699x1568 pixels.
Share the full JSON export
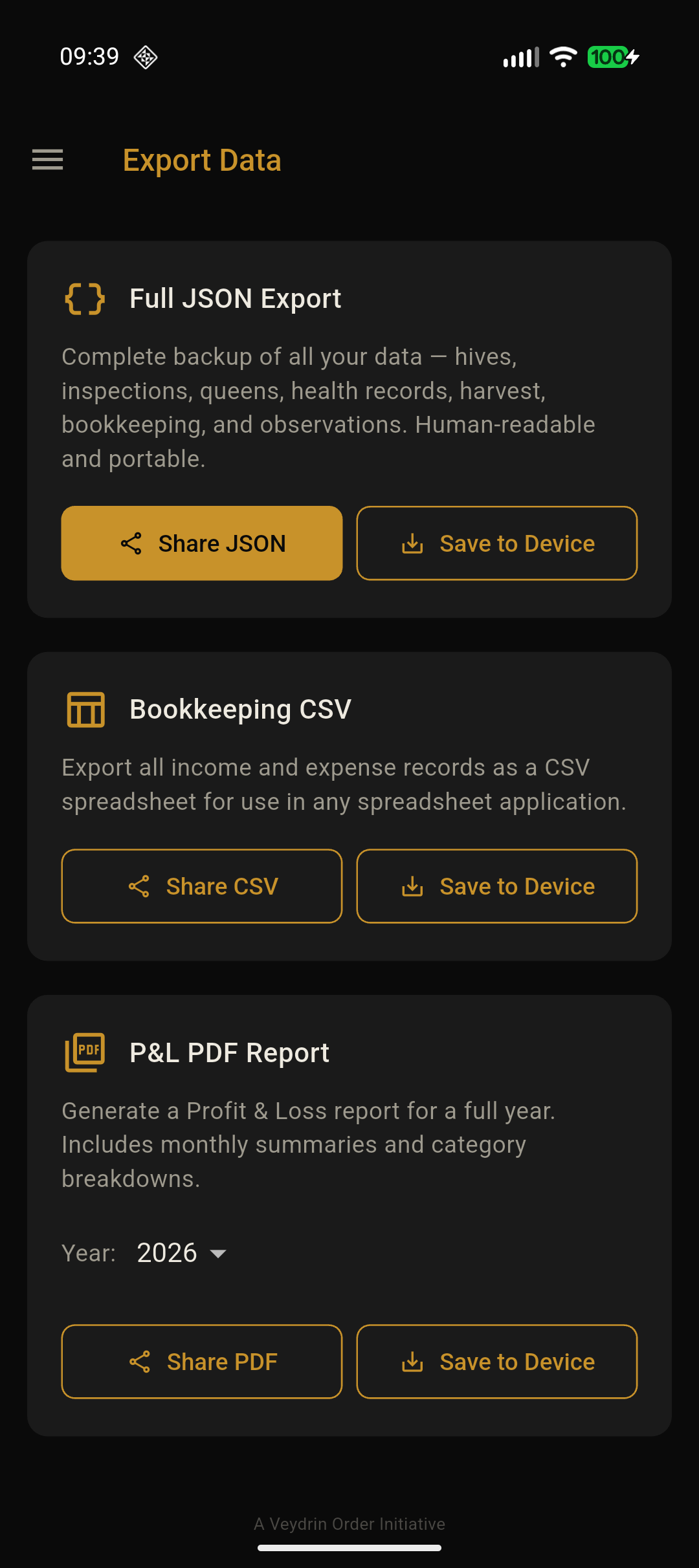202,543
